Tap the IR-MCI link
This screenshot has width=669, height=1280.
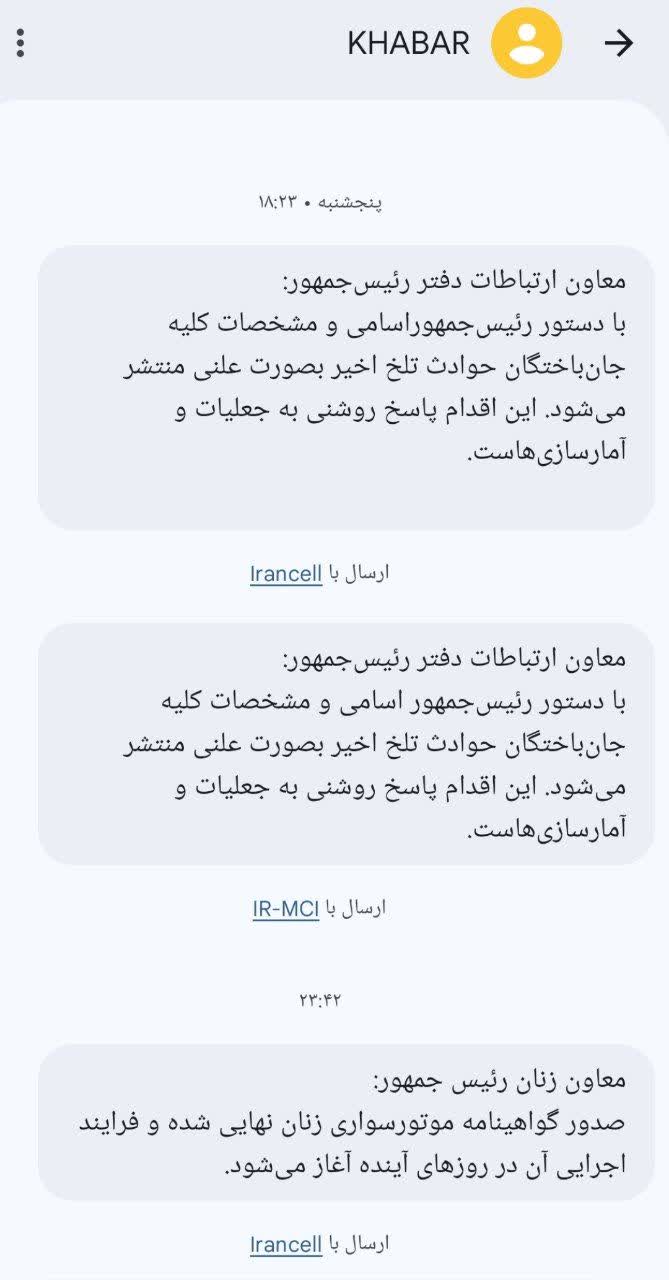[285, 909]
